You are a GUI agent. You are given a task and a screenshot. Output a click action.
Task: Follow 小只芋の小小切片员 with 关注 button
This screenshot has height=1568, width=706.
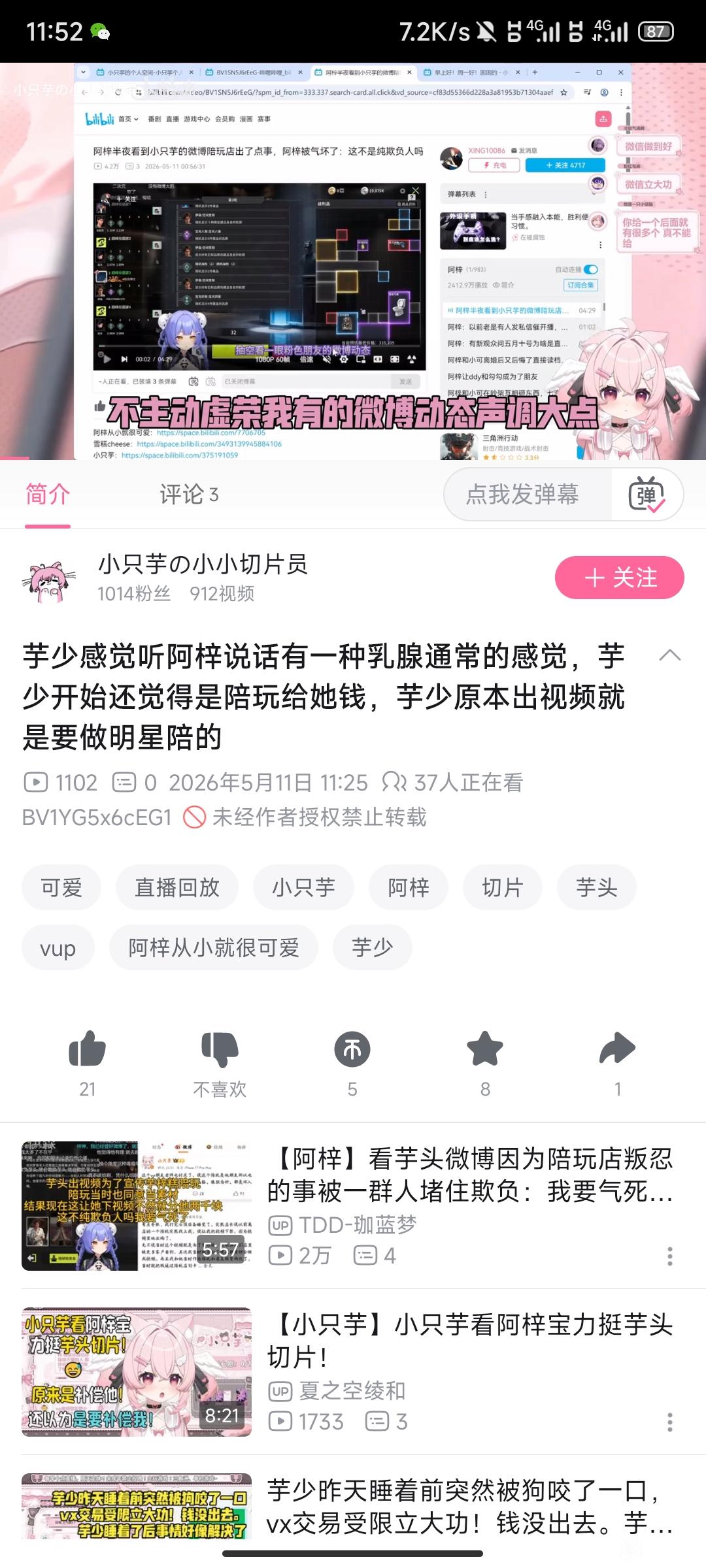[619, 578]
